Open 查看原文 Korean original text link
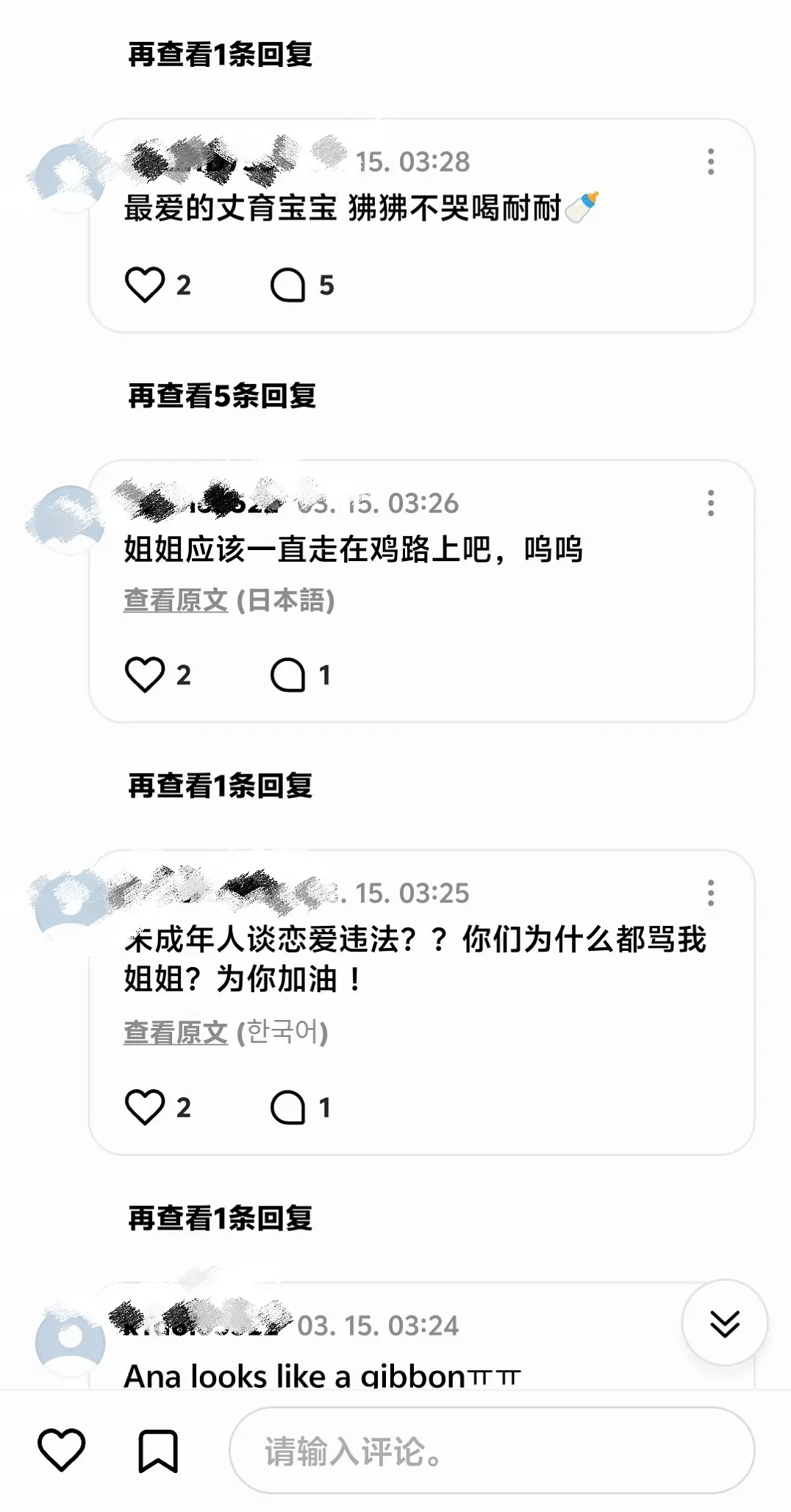 pos(176,1034)
